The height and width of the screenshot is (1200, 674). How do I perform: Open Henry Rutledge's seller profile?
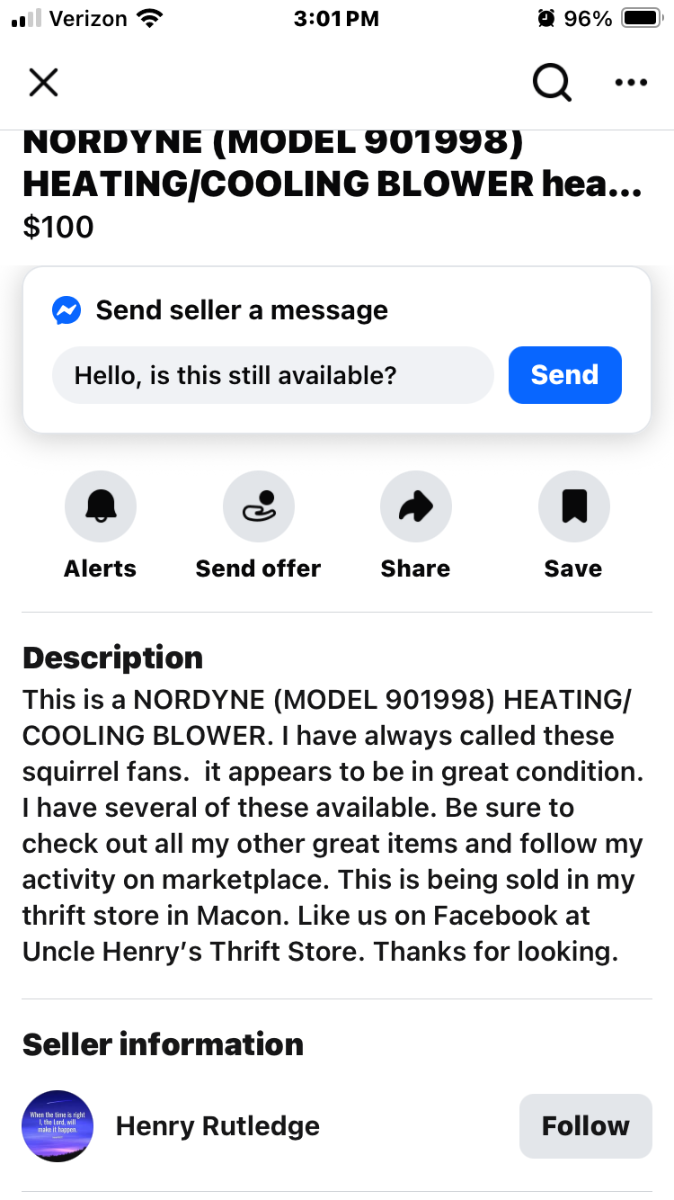(217, 1126)
